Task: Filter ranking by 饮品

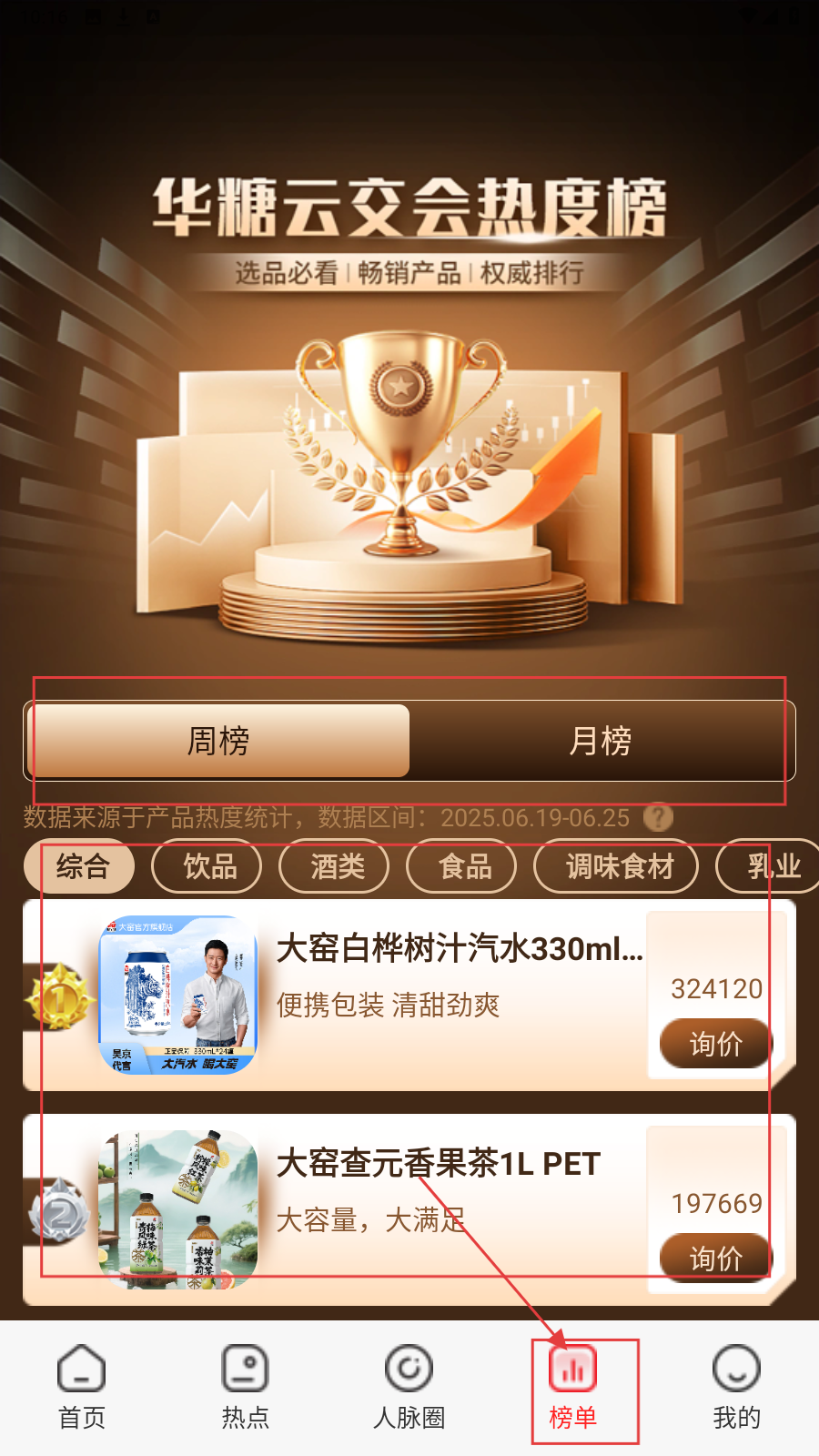Action: [x=207, y=866]
